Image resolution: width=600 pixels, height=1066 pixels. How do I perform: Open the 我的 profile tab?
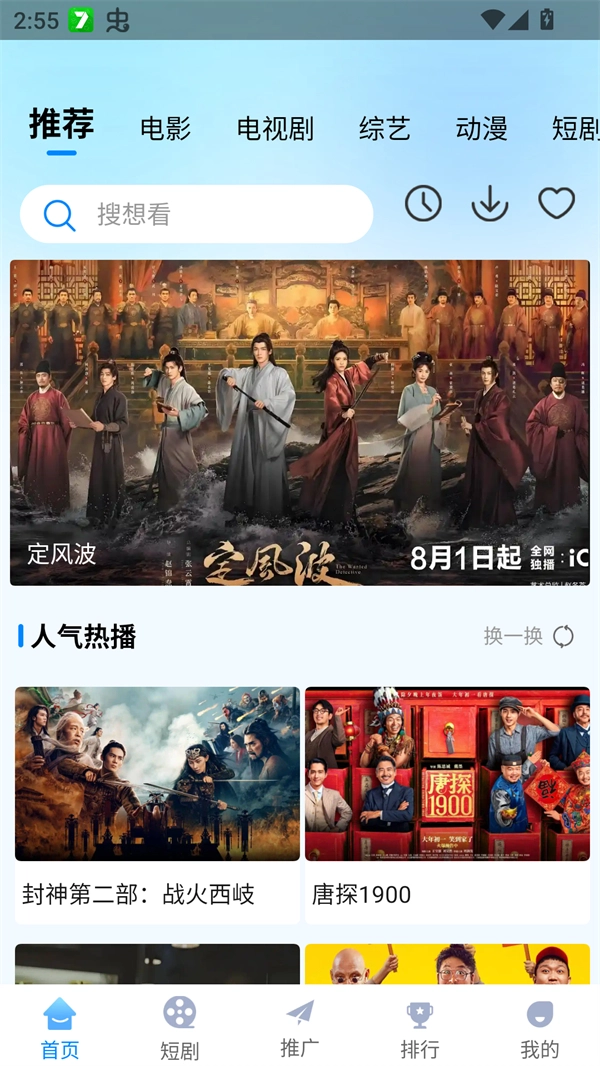(540, 1027)
